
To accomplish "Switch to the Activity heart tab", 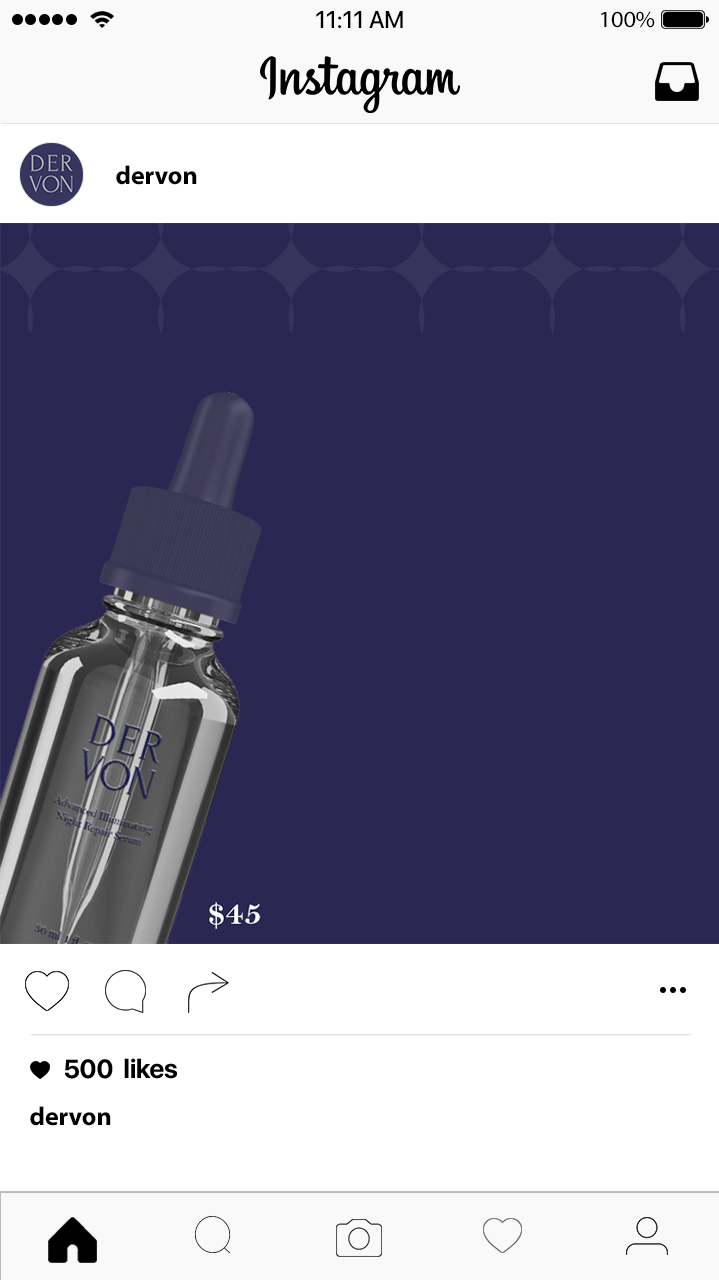I will pos(503,1237).
